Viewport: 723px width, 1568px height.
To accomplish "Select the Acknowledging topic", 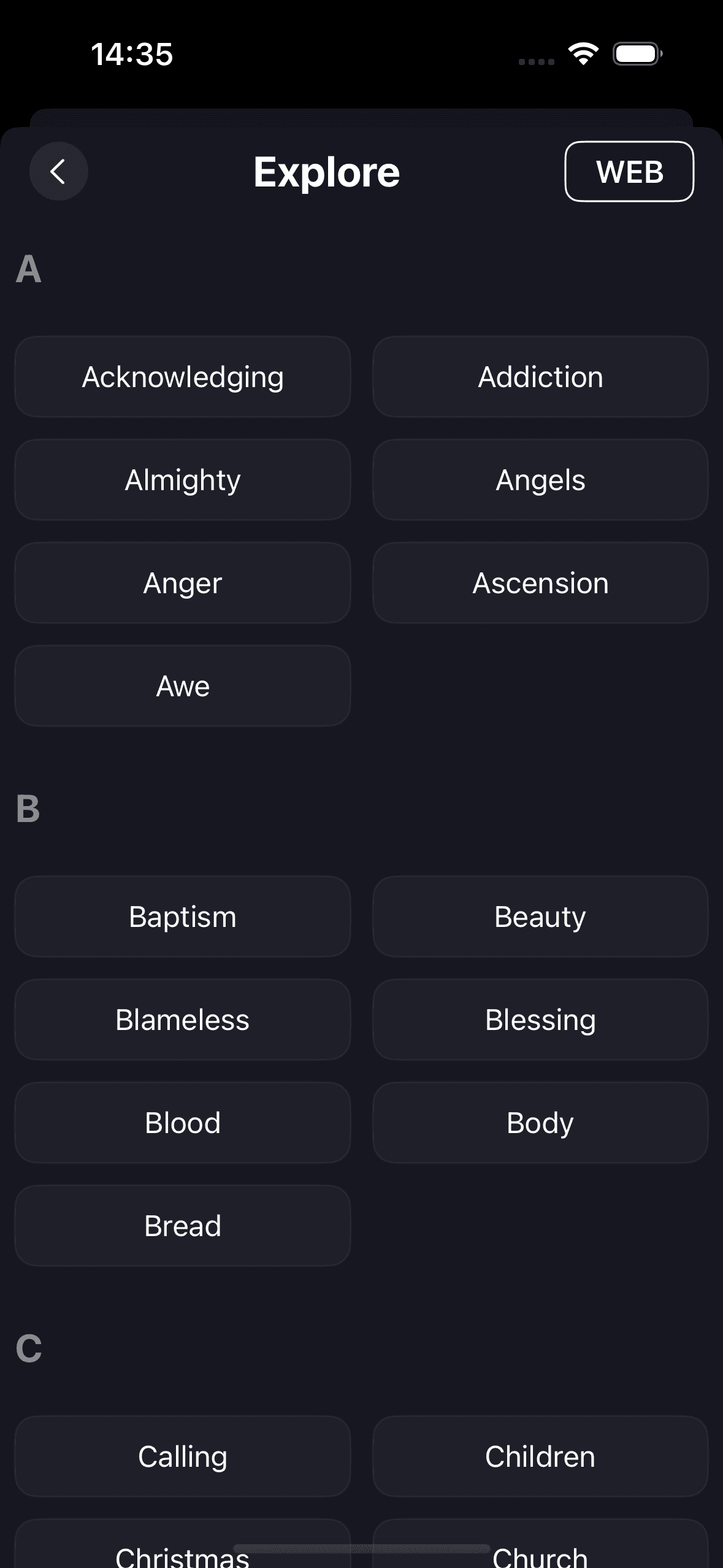I will [182, 377].
